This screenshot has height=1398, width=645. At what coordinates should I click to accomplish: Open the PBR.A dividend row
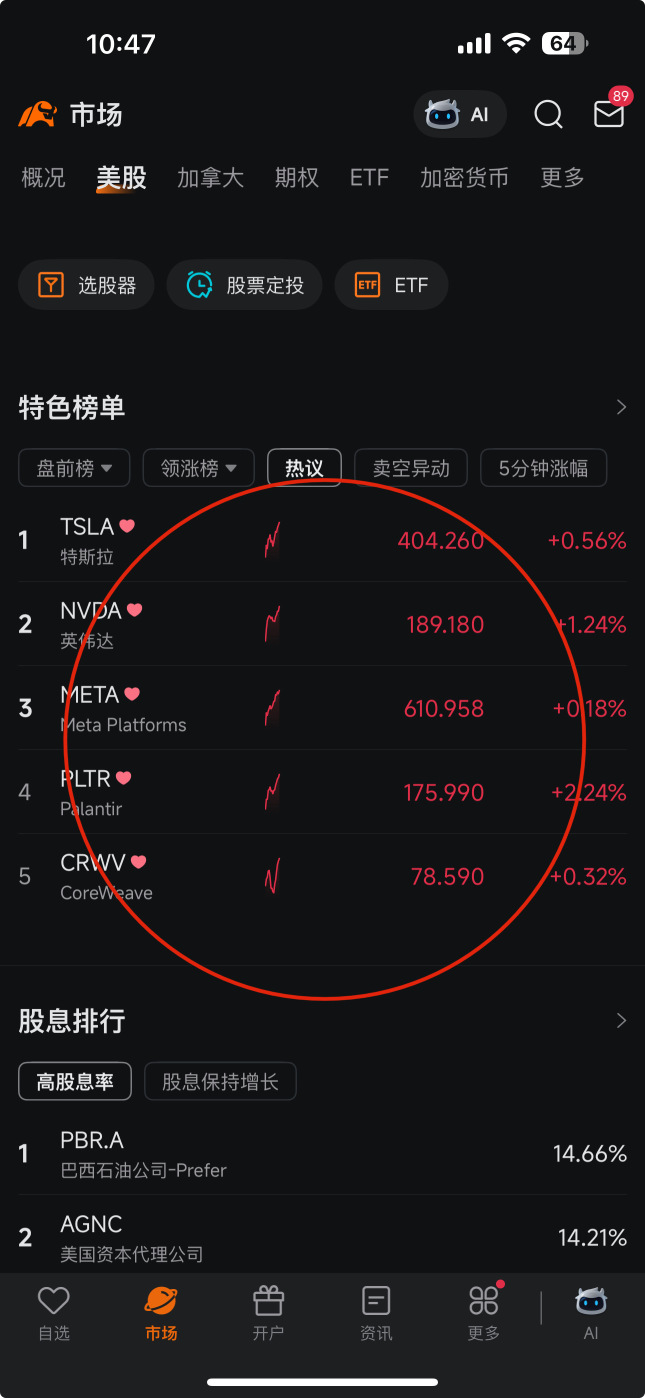point(322,1154)
